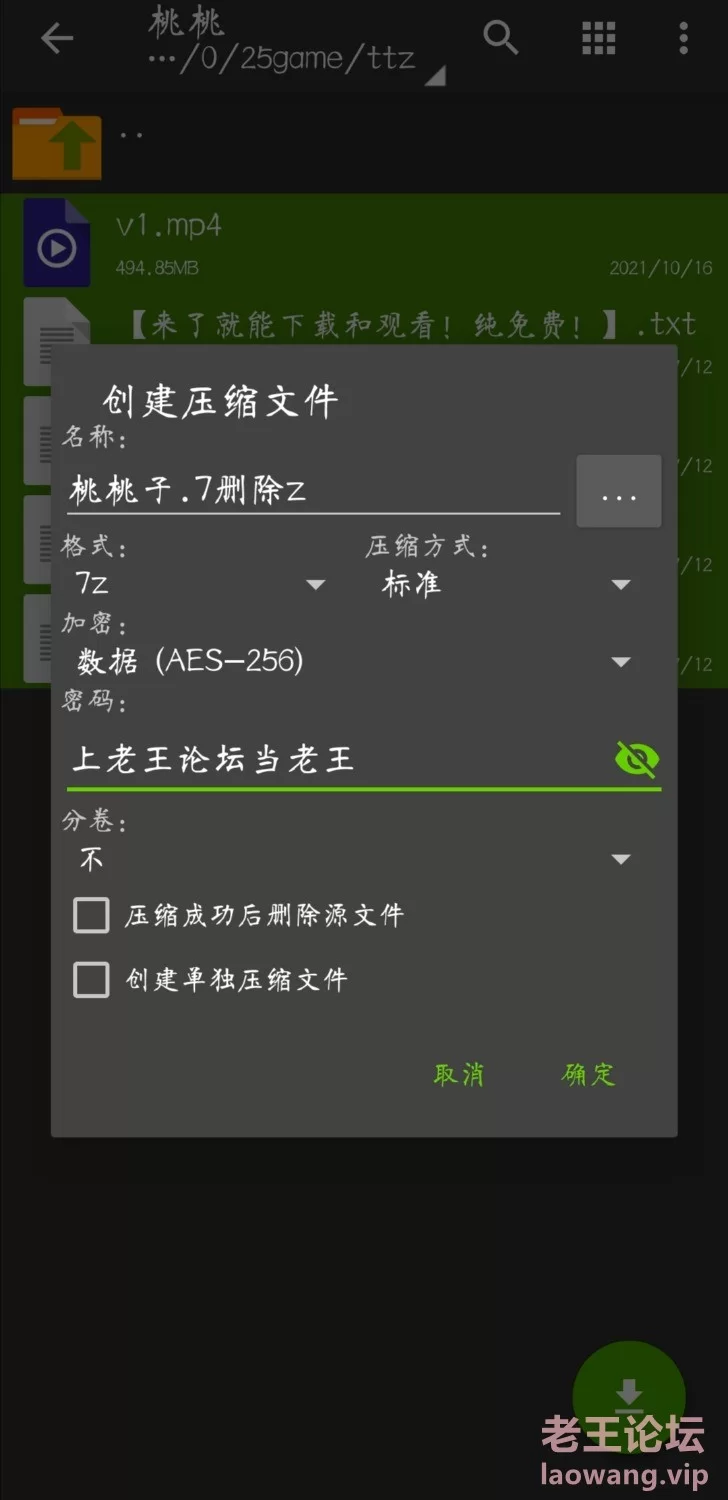Image resolution: width=728 pixels, height=1500 pixels.
Task: Cancel with the 取消 button
Action: (459, 1074)
